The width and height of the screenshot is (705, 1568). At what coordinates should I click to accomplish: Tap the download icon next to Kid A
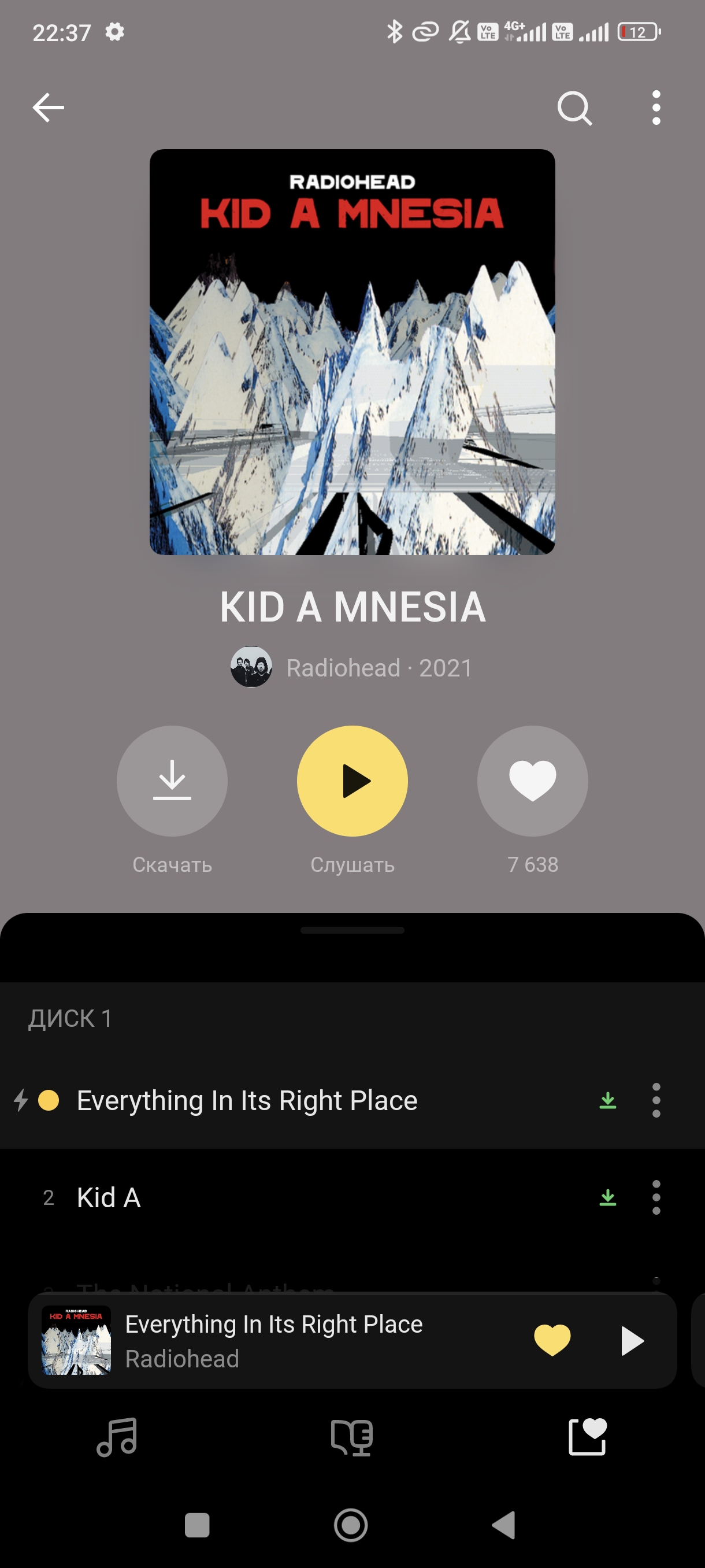click(608, 1197)
